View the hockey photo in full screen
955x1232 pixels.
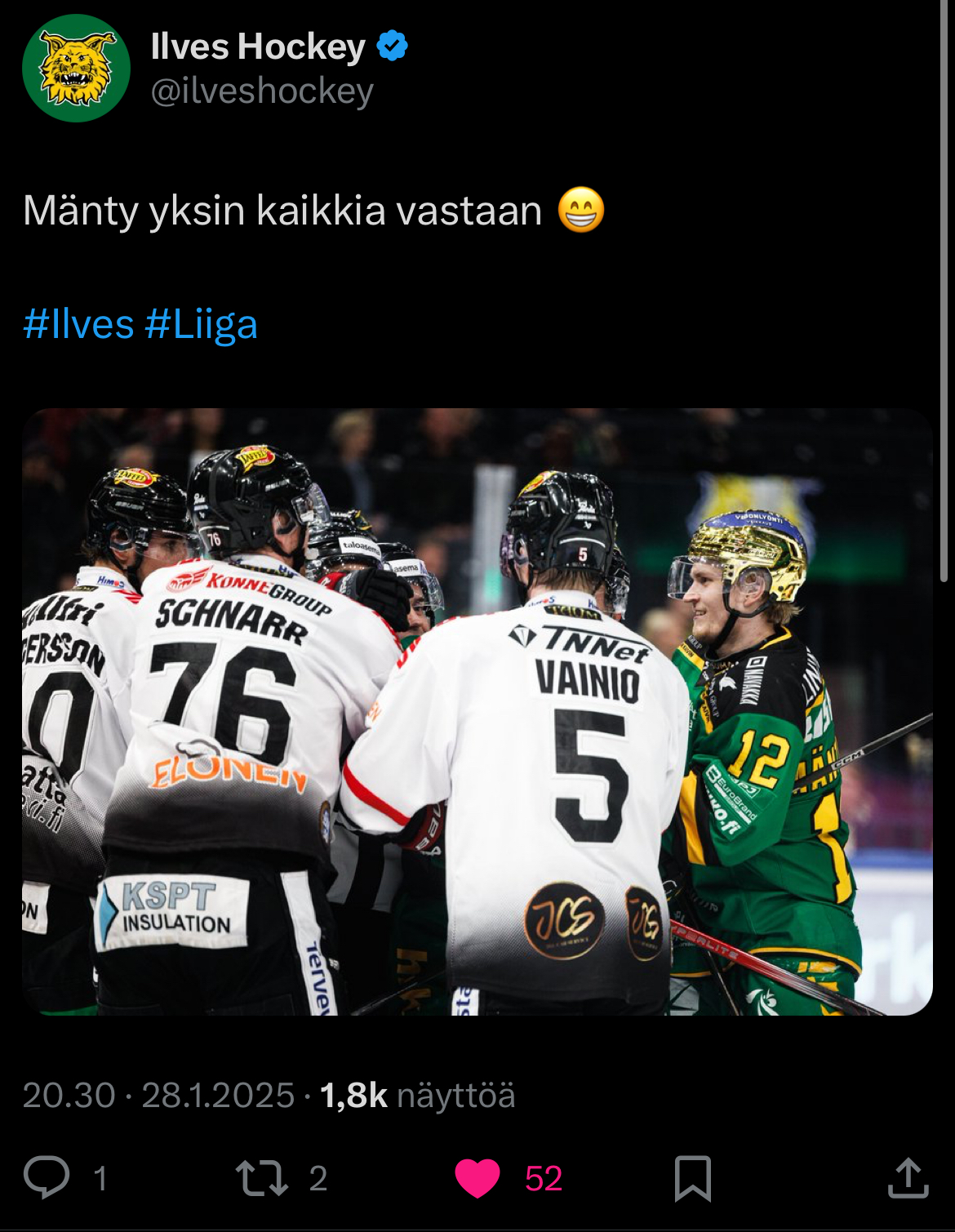[x=477, y=711]
